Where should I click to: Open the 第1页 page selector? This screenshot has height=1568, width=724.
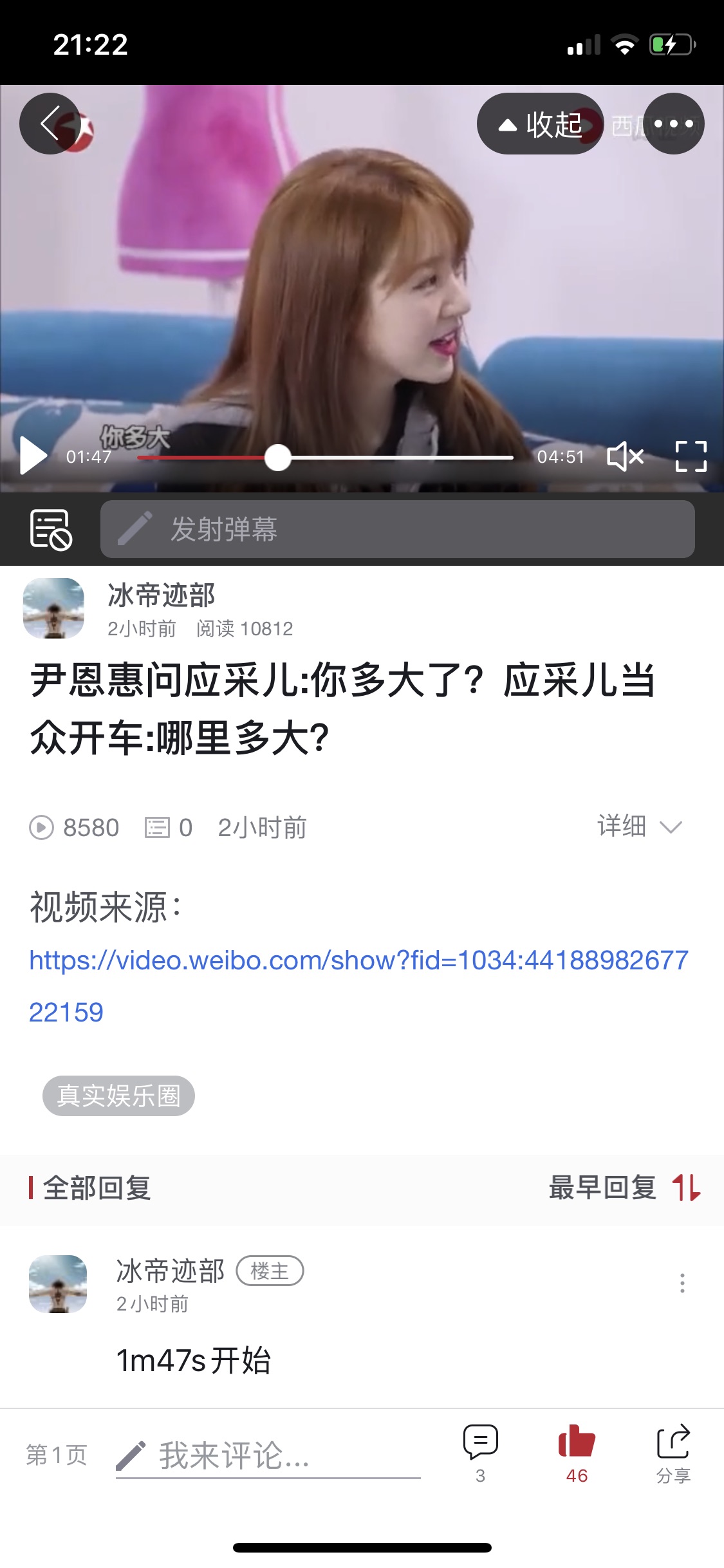pos(57,1455)
